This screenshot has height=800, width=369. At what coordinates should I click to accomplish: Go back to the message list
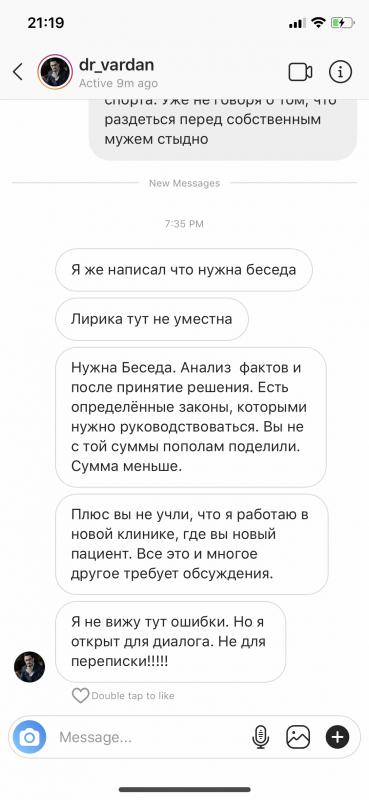click(x=18, y=72)
